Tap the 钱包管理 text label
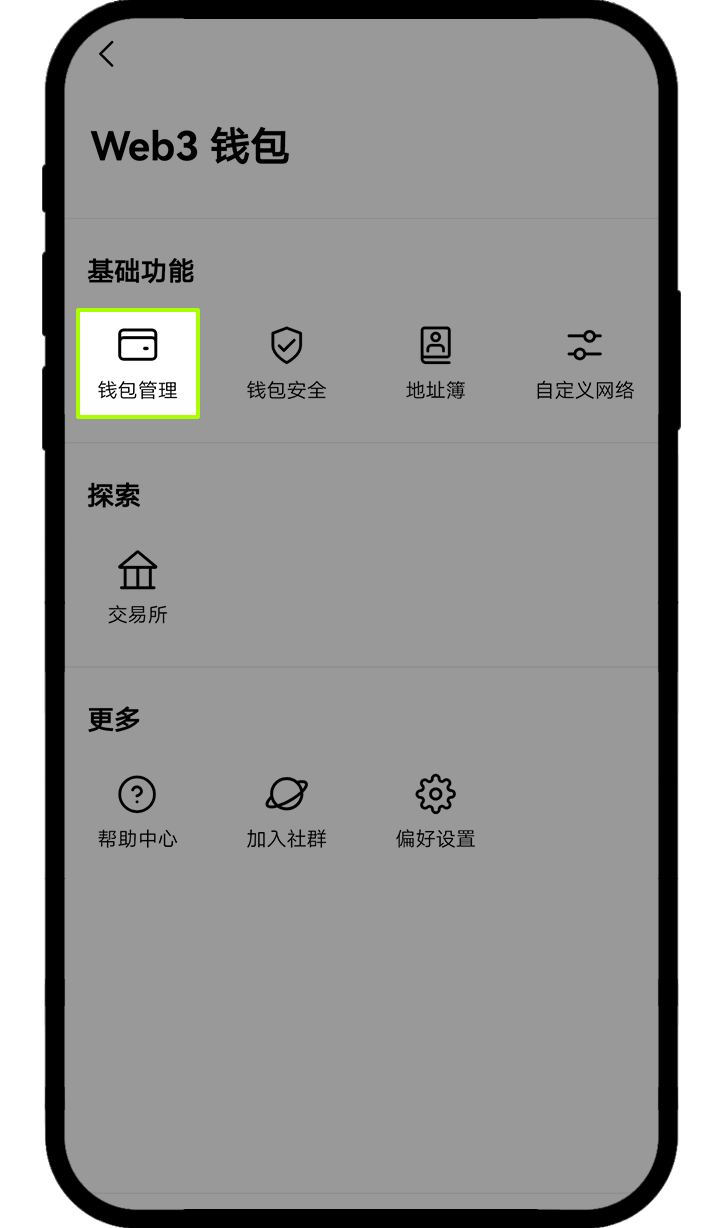 [x=137, y=389]
